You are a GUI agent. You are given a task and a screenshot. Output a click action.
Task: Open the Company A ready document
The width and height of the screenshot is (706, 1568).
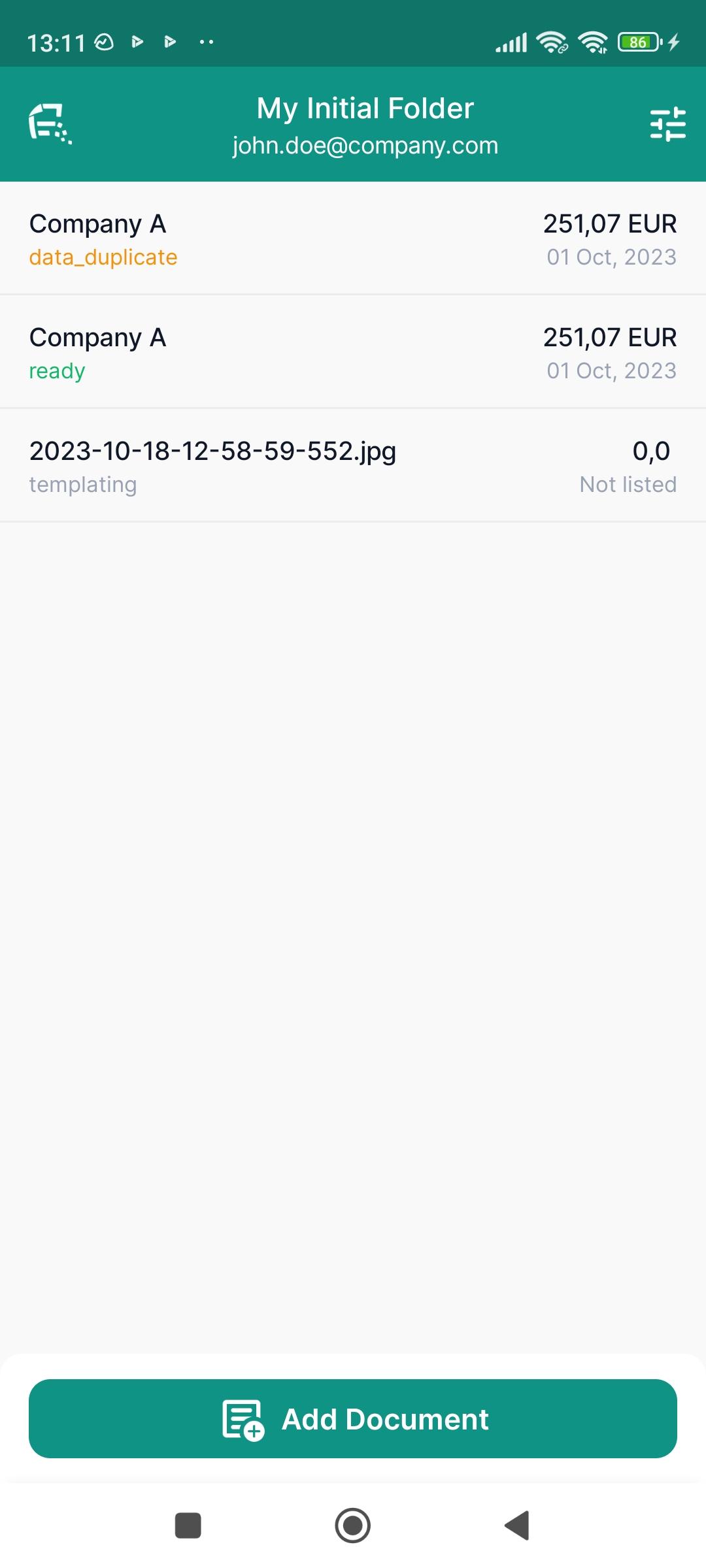point(353,352)
